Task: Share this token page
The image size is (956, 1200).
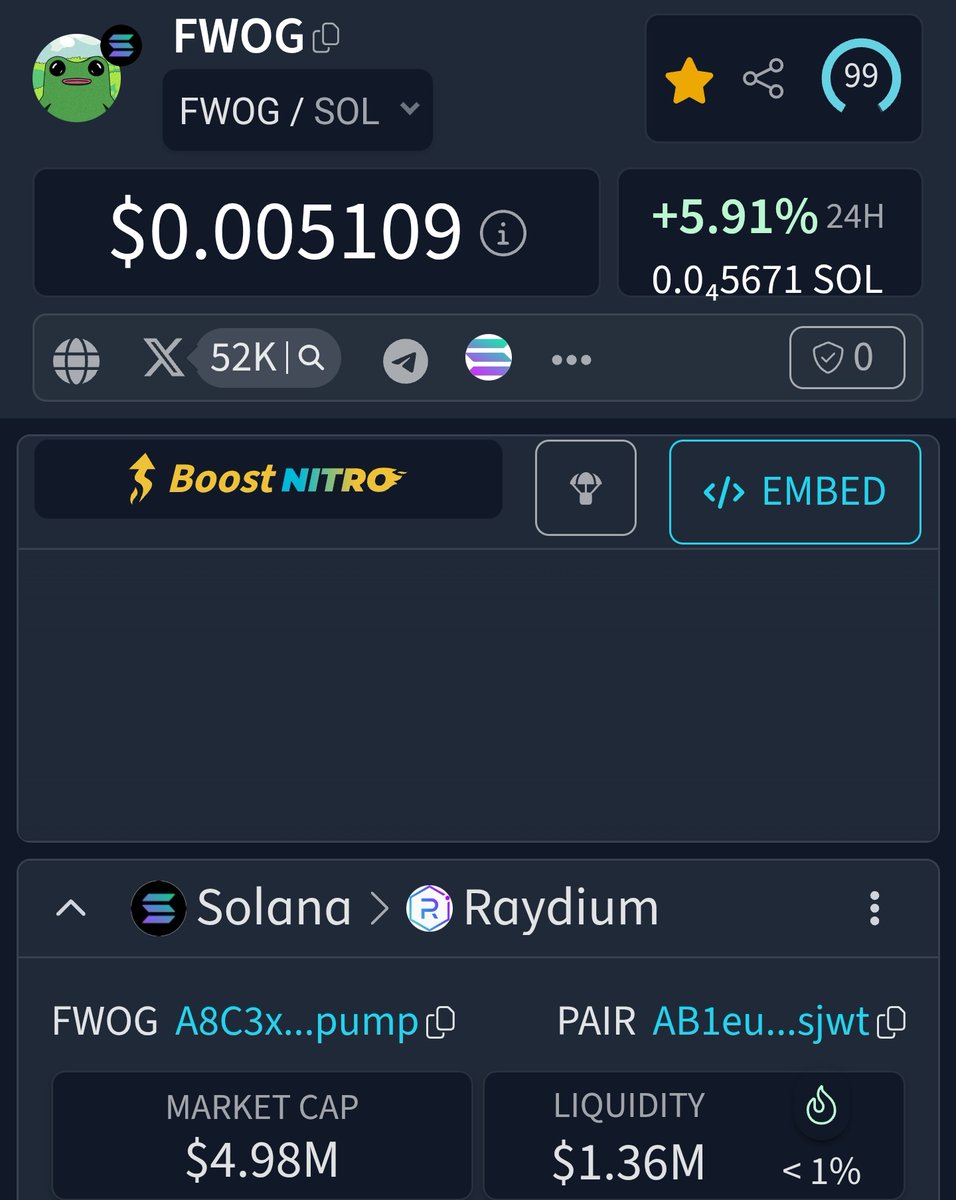Action: 763,79
